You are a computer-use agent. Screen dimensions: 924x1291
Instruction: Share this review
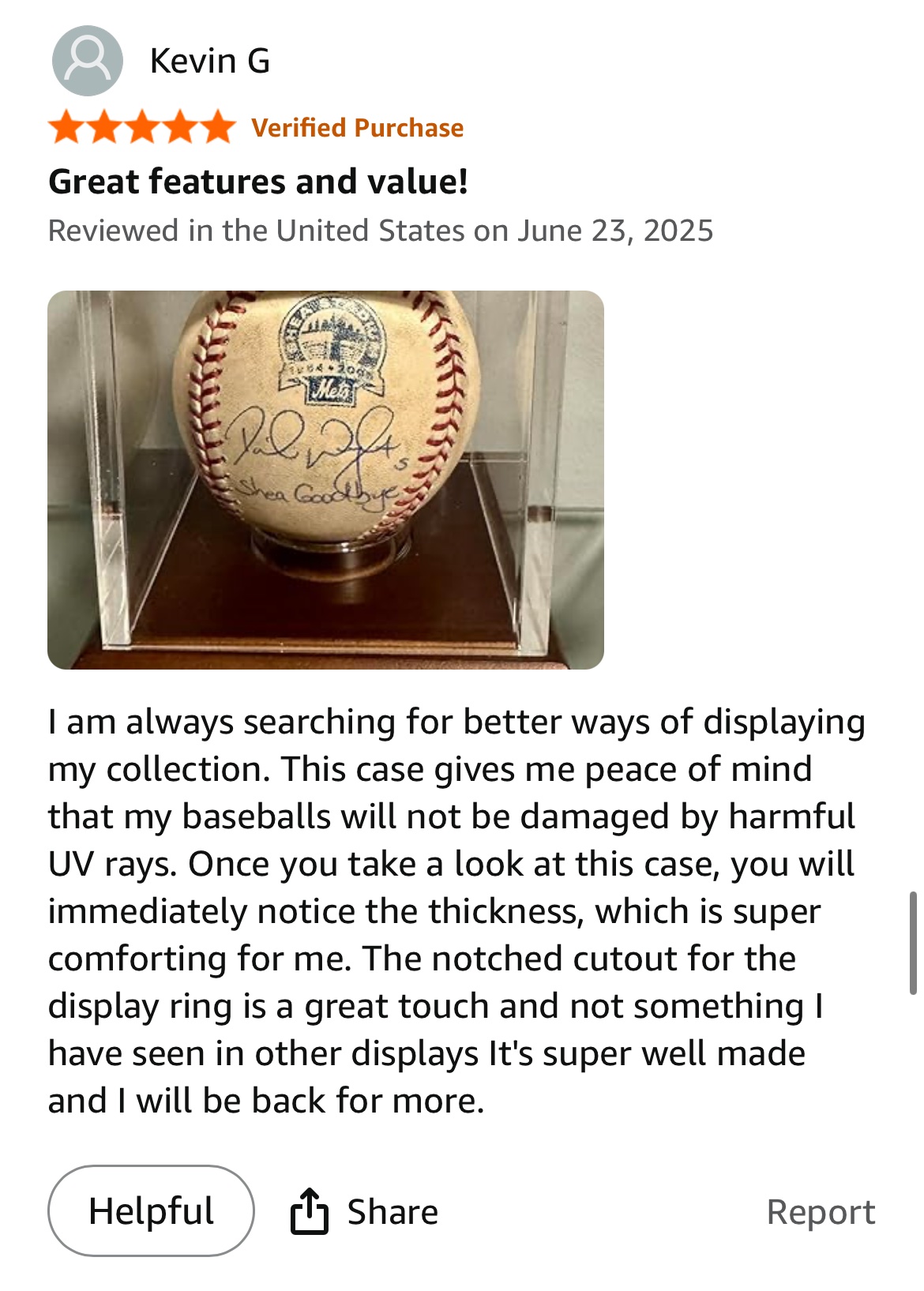(x=366, y=1211)
